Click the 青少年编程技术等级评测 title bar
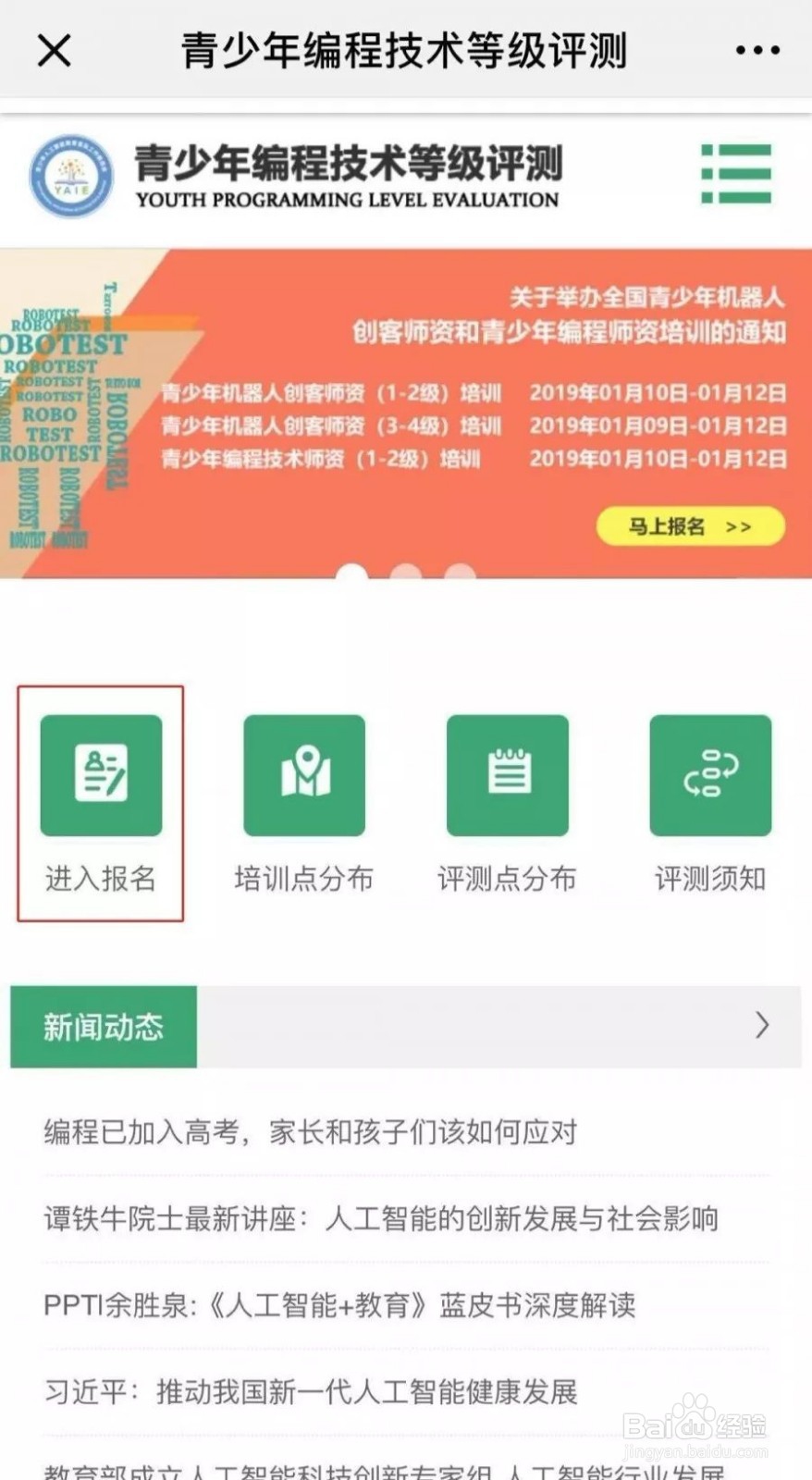 (x=406, y=51)
